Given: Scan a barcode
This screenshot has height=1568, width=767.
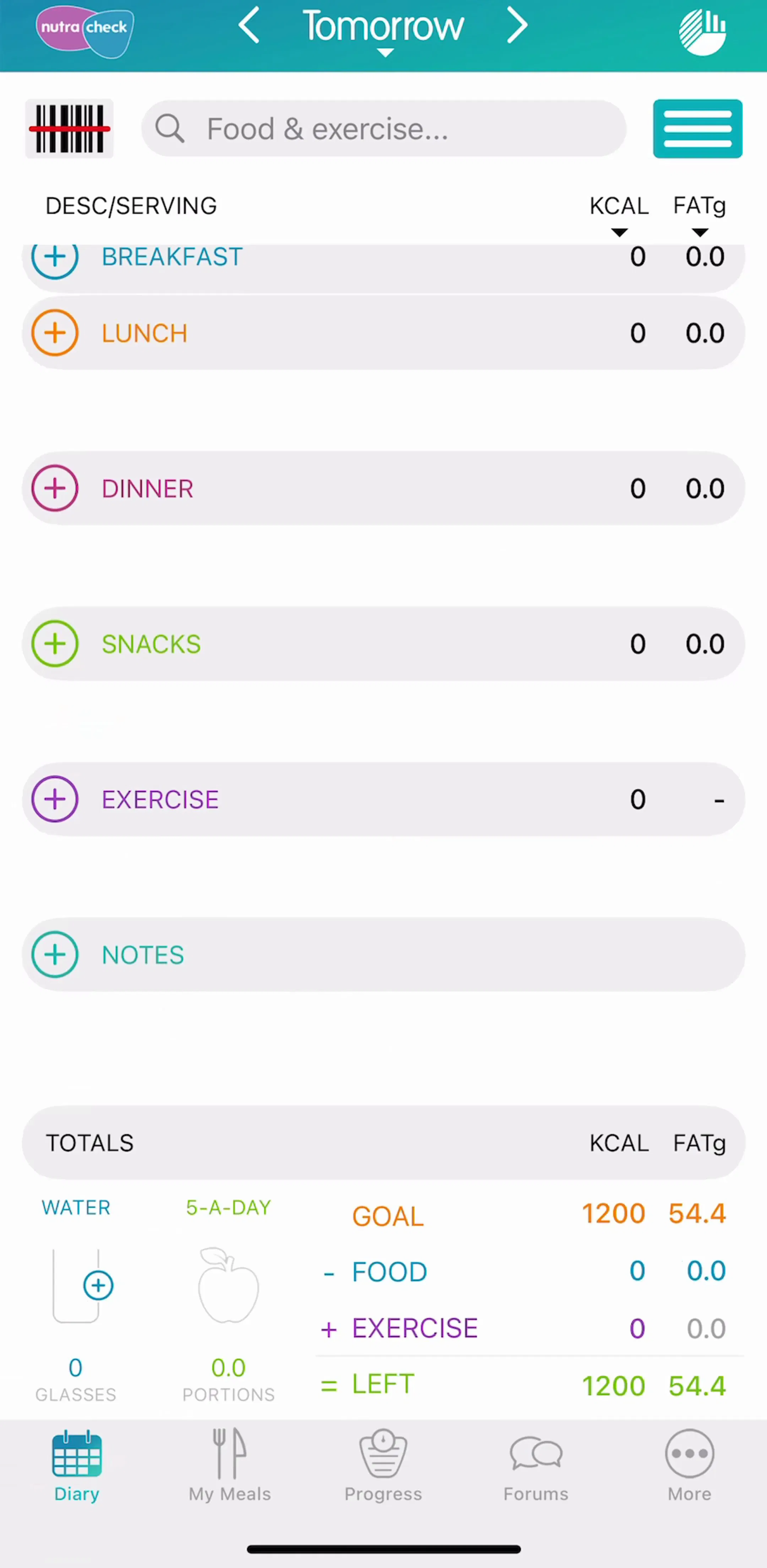Looking at the screenshot, I should [x=69, y=128].
